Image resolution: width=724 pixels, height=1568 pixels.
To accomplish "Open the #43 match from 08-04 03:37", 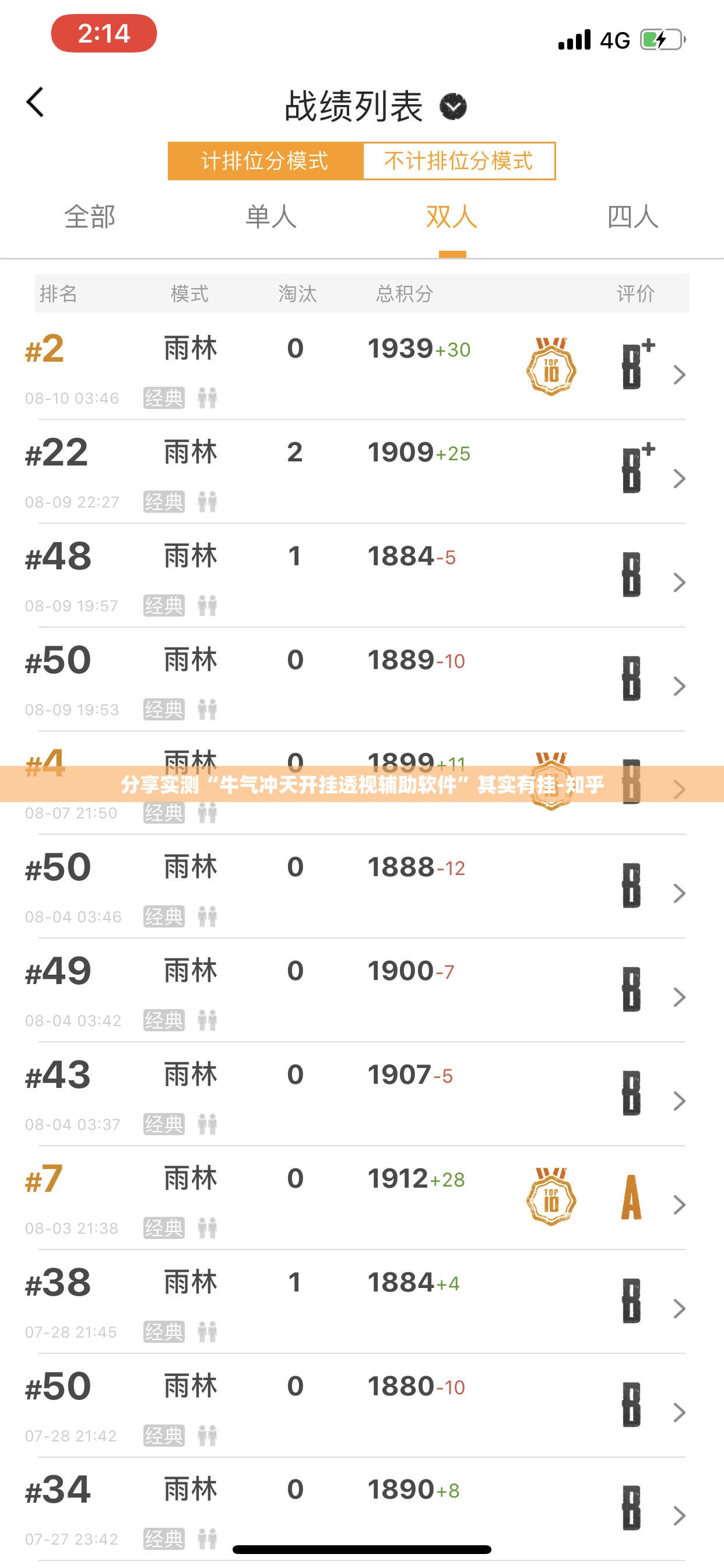I will (x=361, y=1094).
